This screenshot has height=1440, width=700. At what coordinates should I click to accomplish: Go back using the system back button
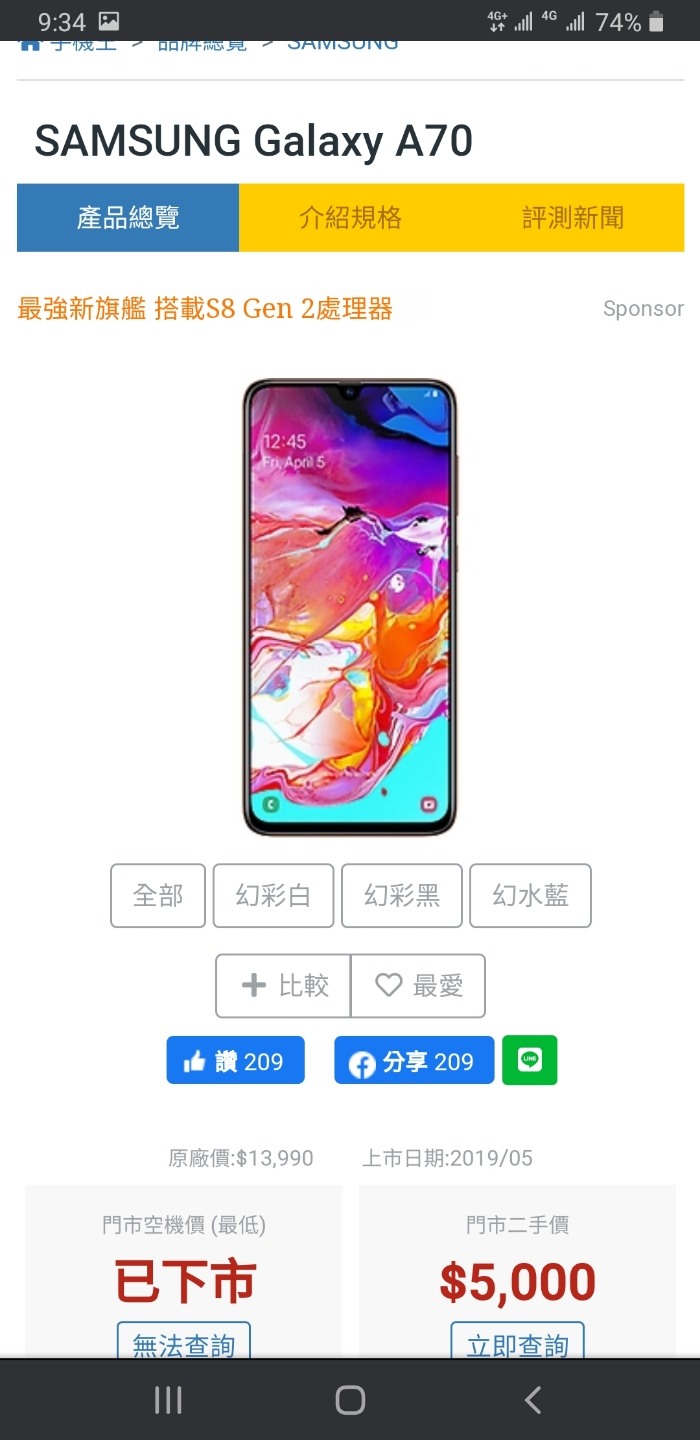pos(533,1400)
